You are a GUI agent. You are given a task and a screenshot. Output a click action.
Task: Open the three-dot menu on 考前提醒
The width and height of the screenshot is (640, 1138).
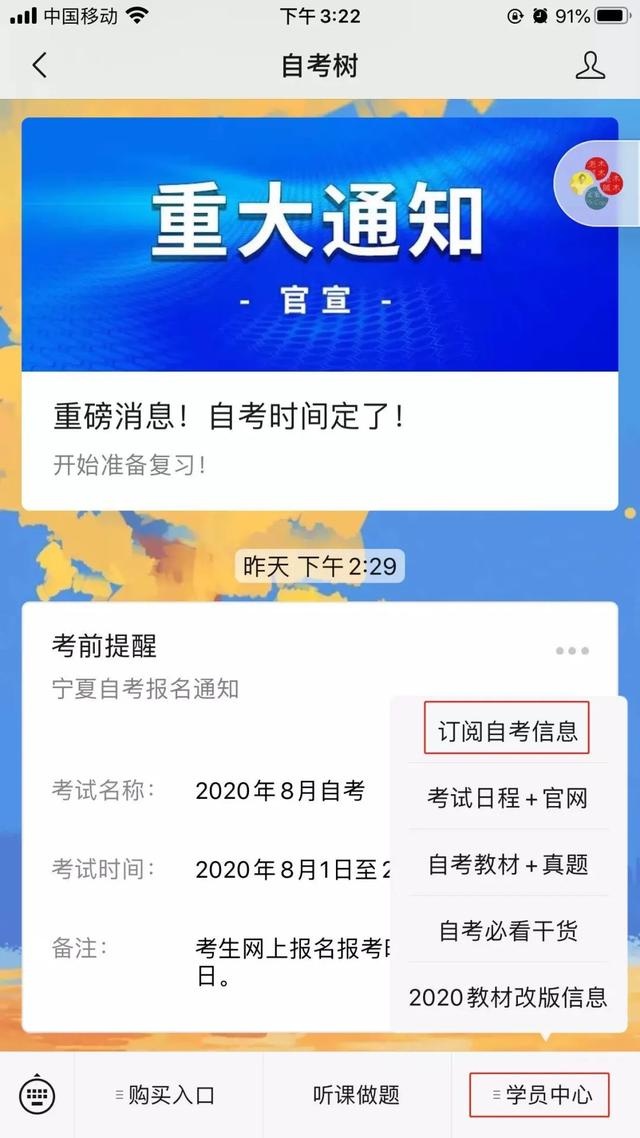coord(572,651)
